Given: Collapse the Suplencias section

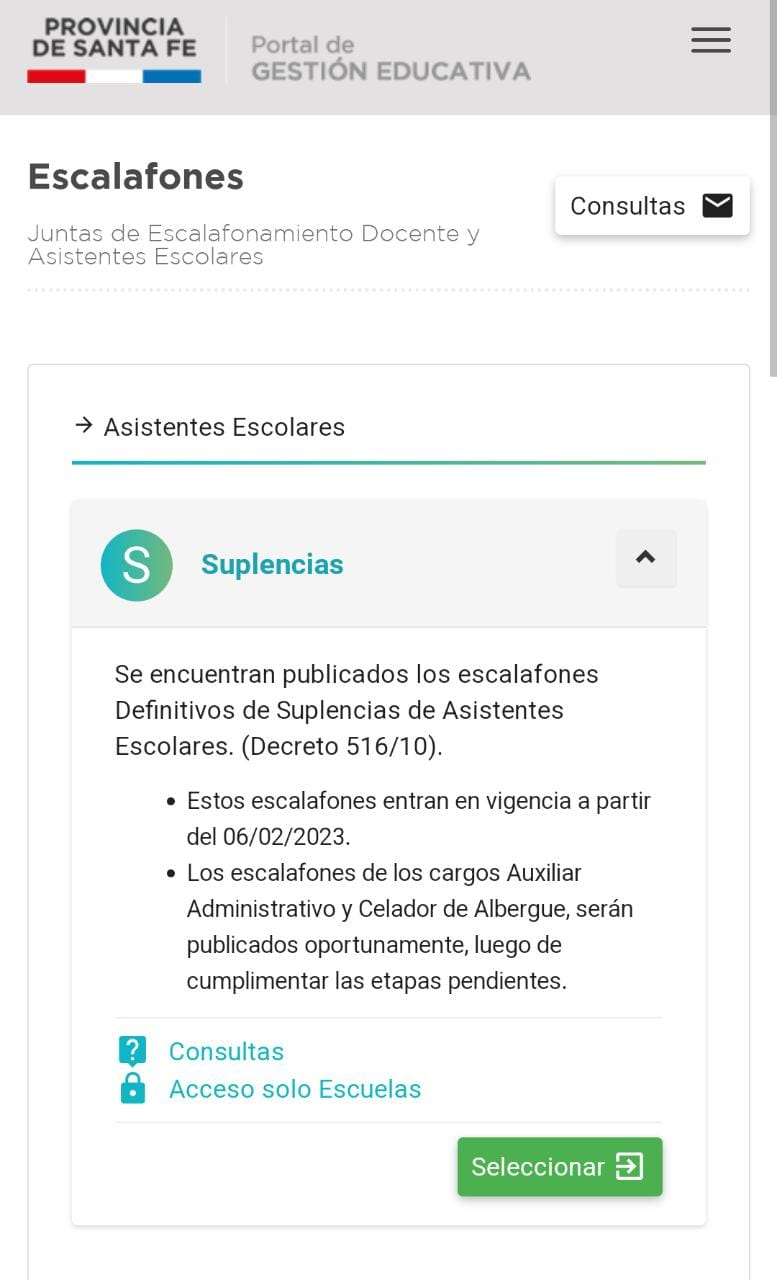Looking at the screenshot, I should coord(646,558).
